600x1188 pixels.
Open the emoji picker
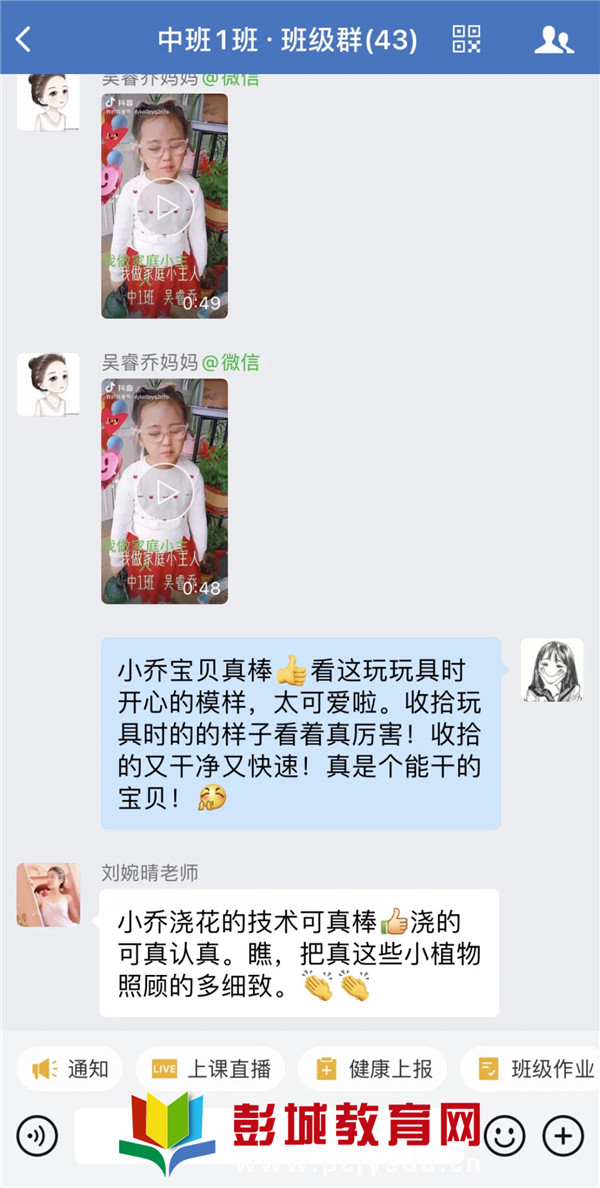(x=504, y=1136)
